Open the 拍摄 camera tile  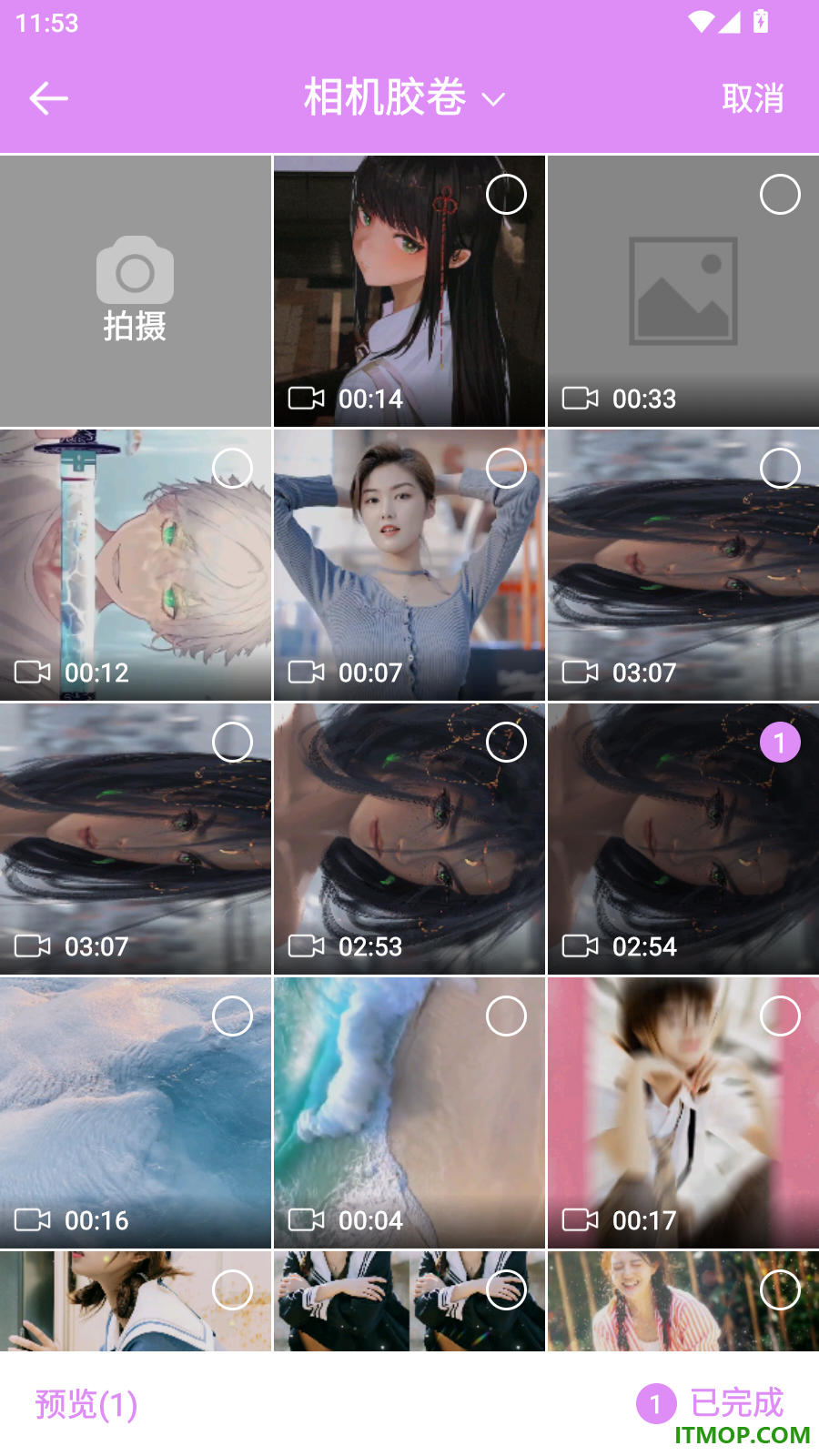click(x=136, y=290)
